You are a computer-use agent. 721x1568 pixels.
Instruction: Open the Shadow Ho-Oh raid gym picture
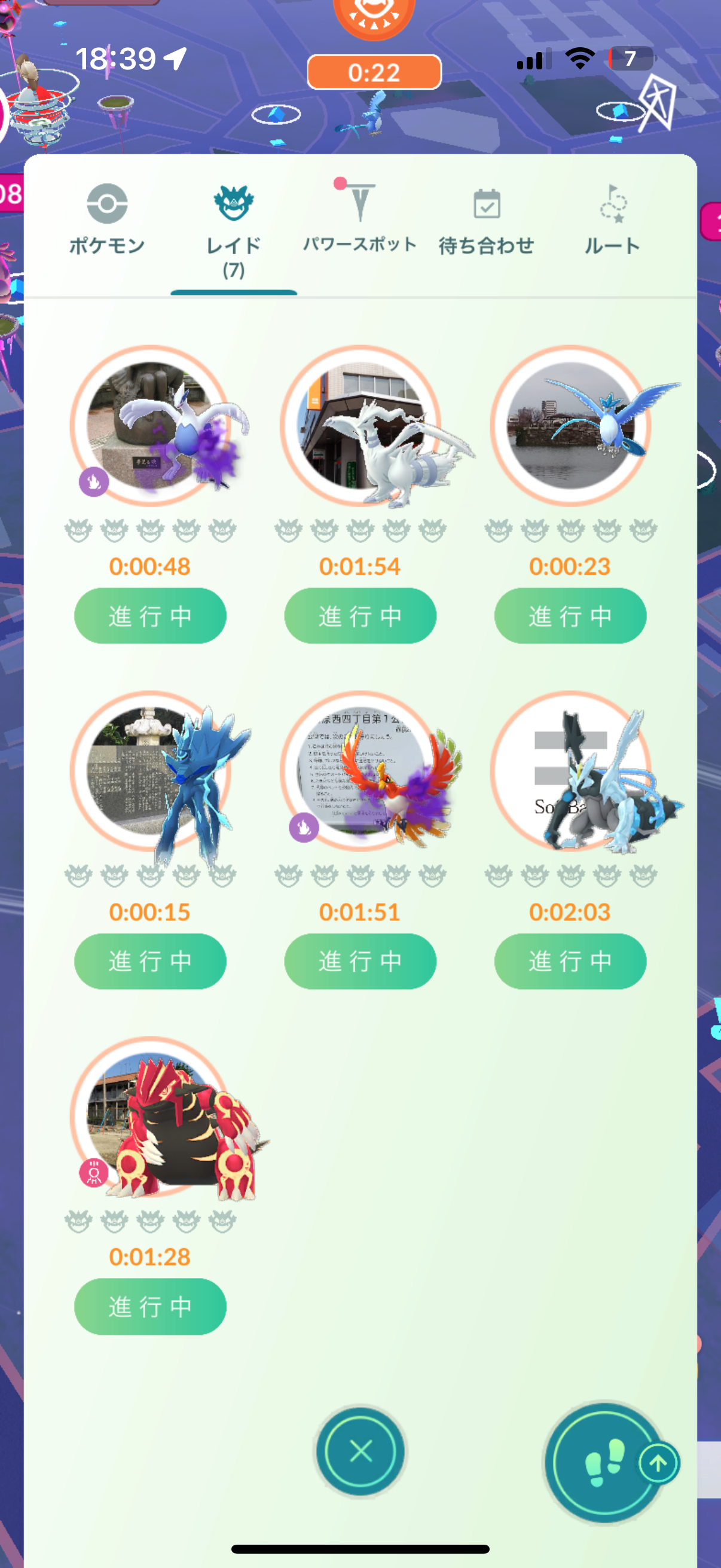pos(360,771)
